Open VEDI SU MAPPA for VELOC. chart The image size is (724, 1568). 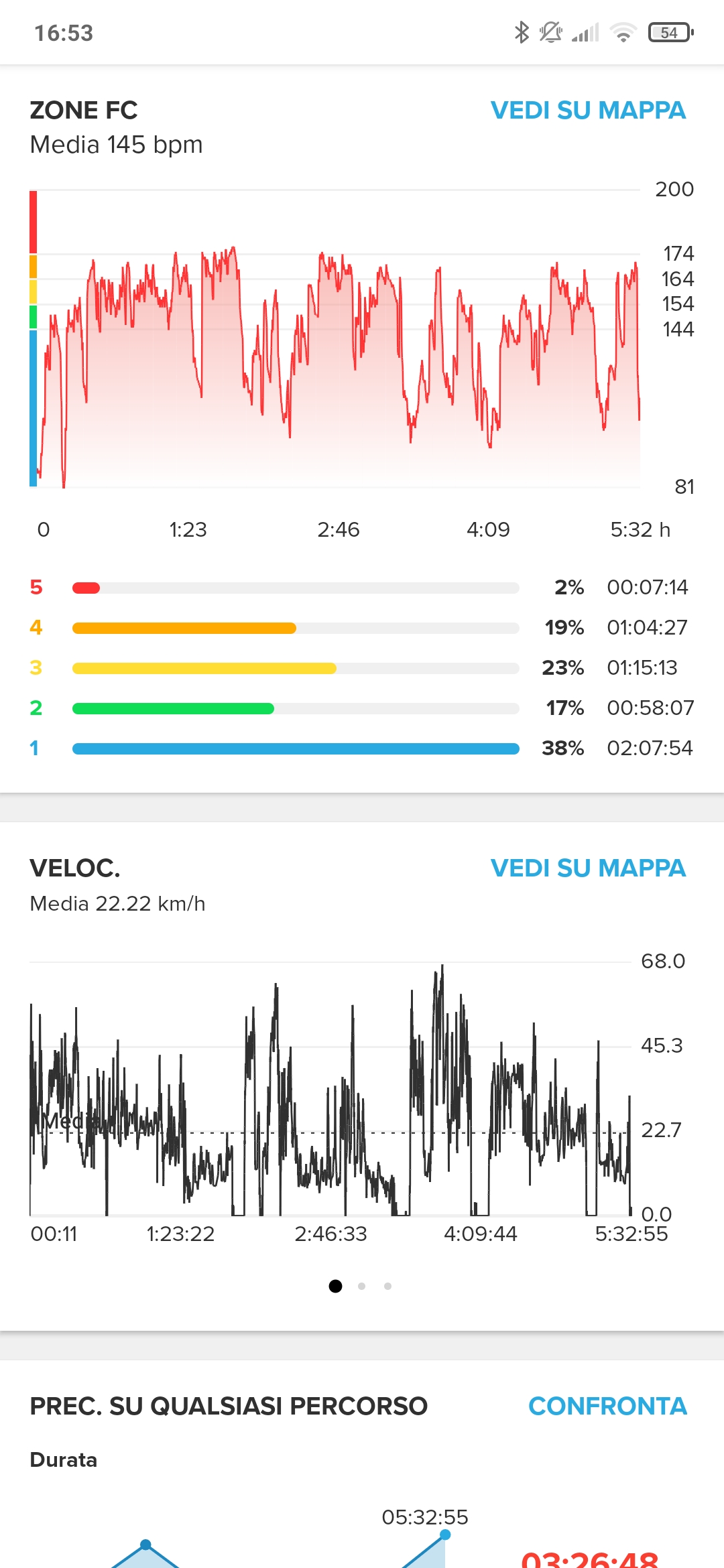pos(588,868)
